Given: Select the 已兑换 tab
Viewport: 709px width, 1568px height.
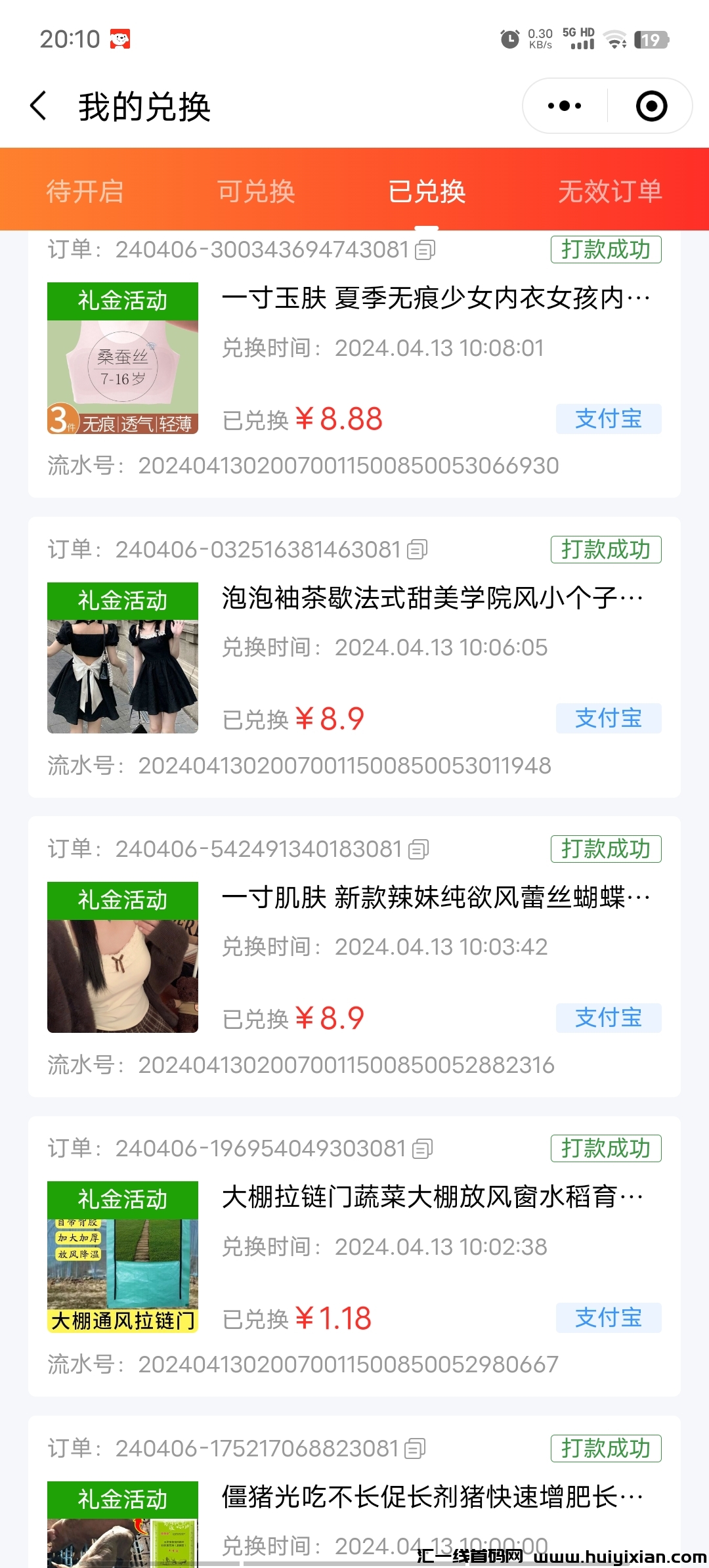Looking at the screenshot, I should [427, 192].
